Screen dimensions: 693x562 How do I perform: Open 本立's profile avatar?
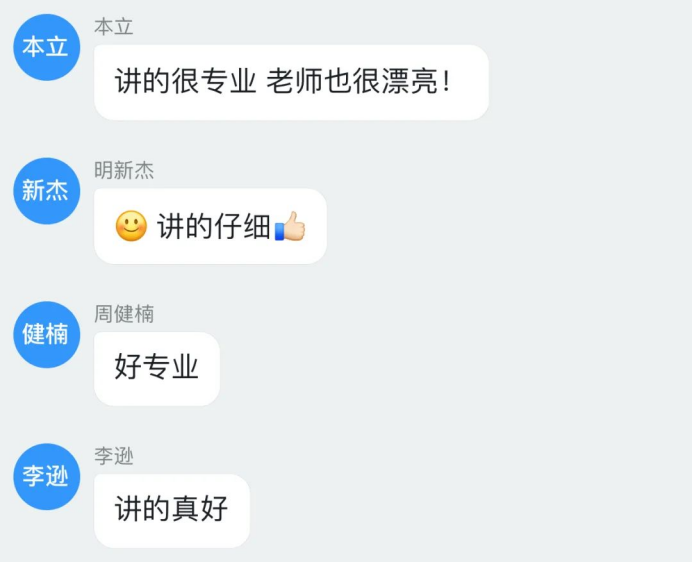click(x=46, y=47)
